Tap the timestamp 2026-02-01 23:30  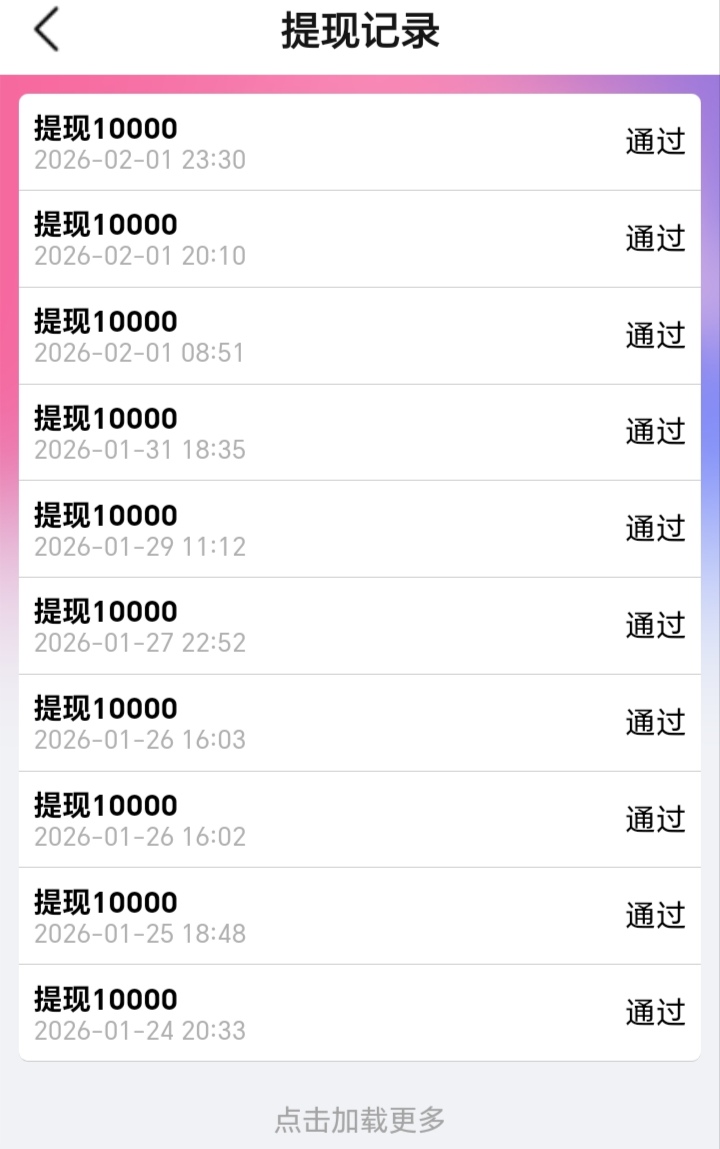(x=139, y=160)
